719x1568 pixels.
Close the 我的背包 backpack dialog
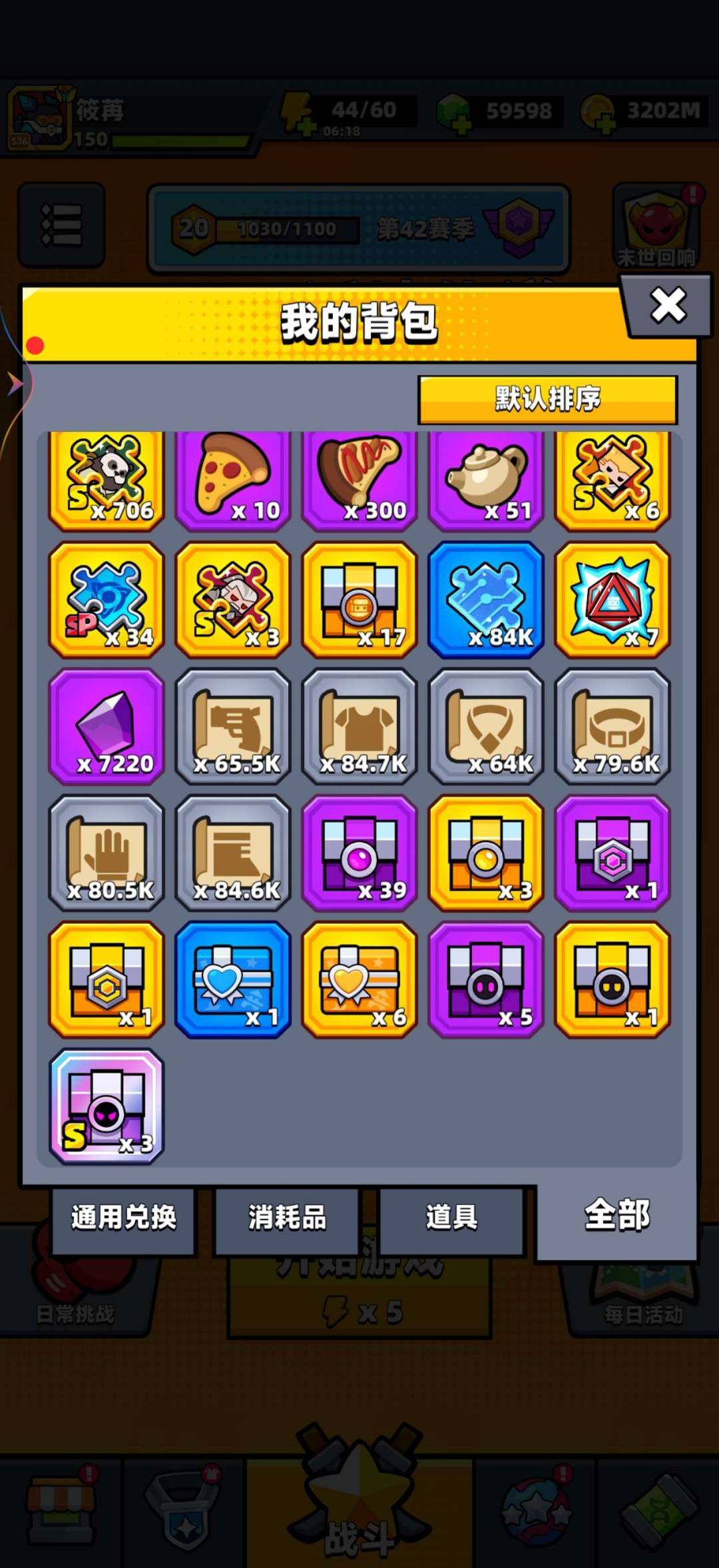tap(668, 306)
